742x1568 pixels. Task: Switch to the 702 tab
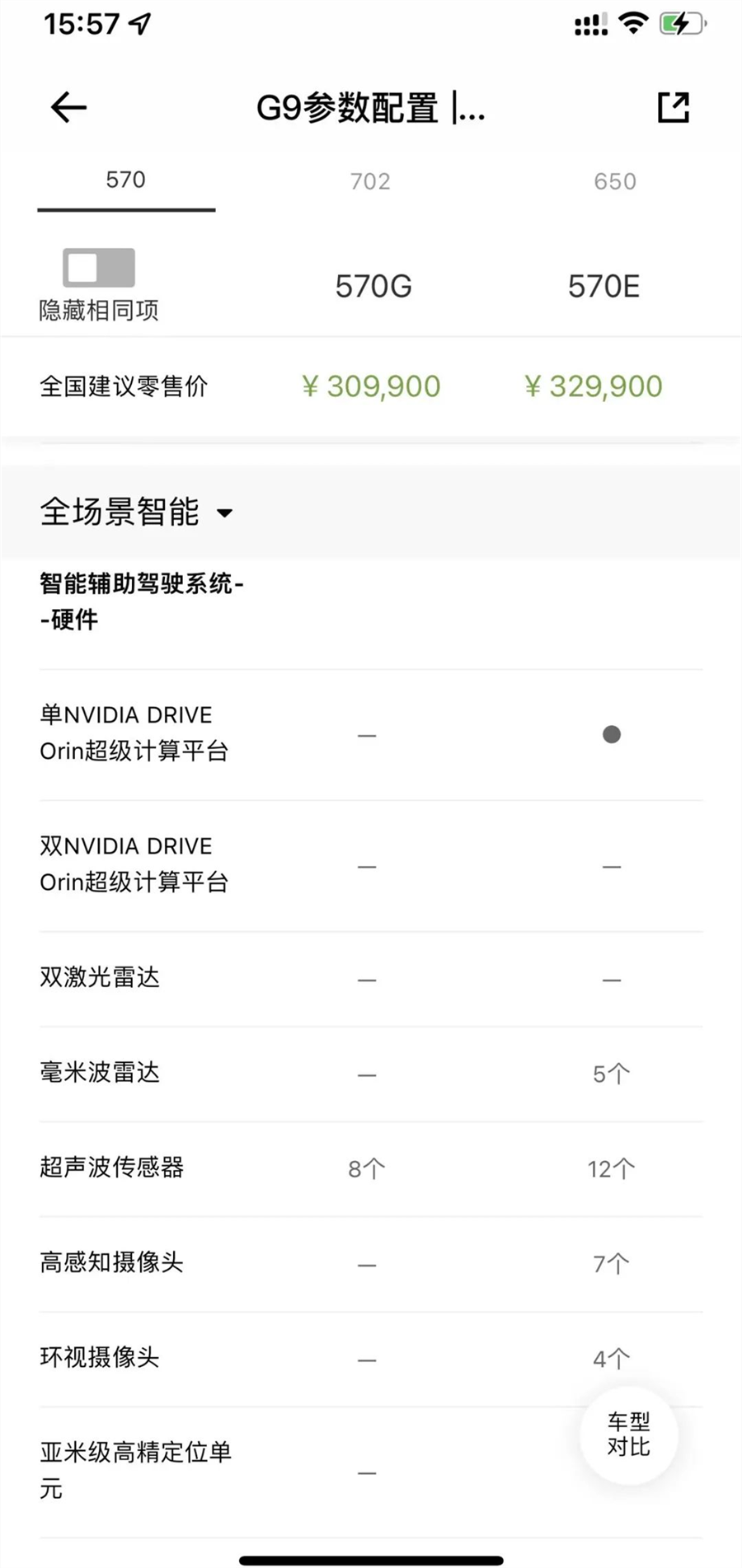pyautogui.click(x=370, y=181)
